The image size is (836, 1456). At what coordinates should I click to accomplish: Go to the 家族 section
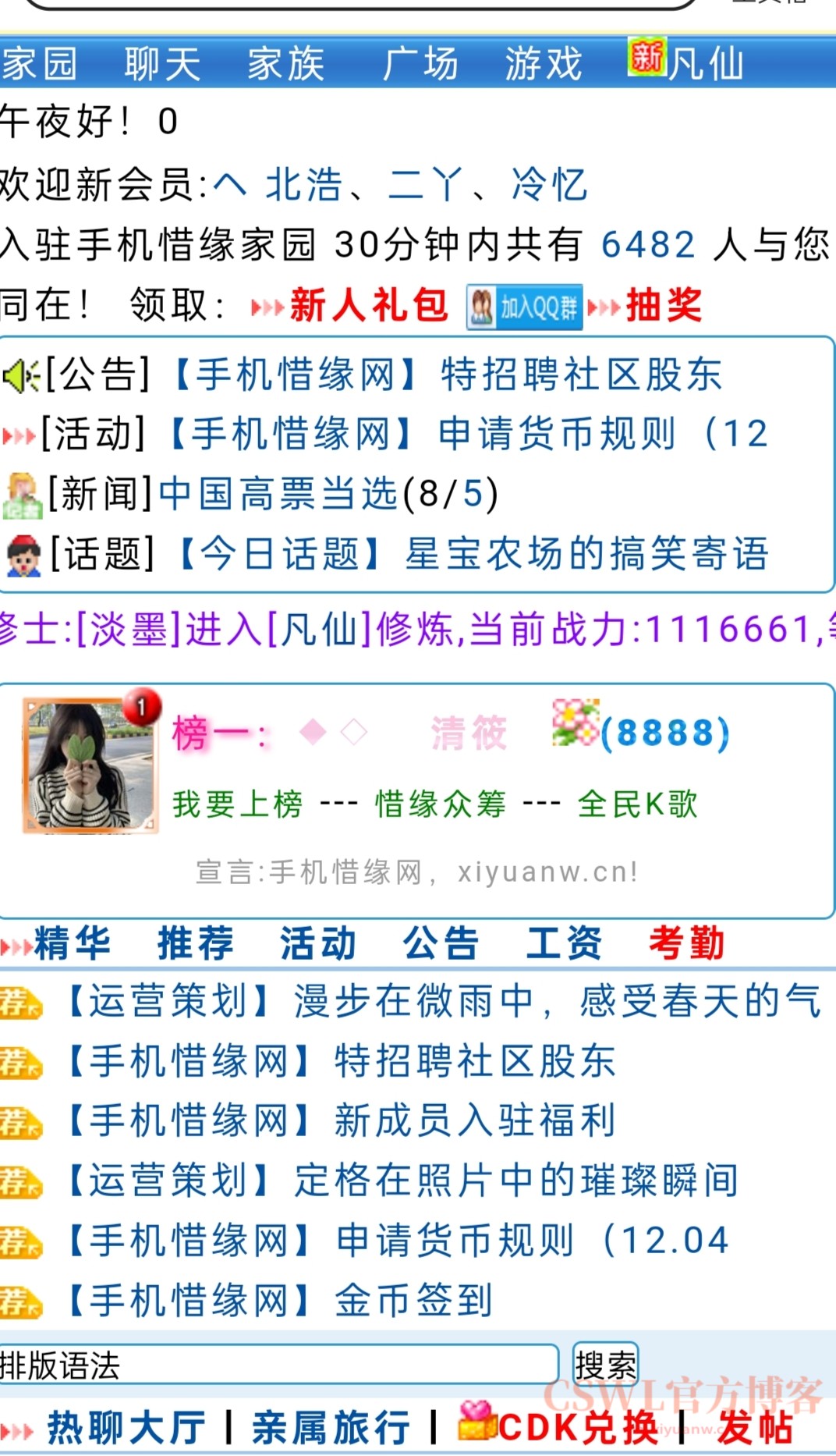coord(285,63)
